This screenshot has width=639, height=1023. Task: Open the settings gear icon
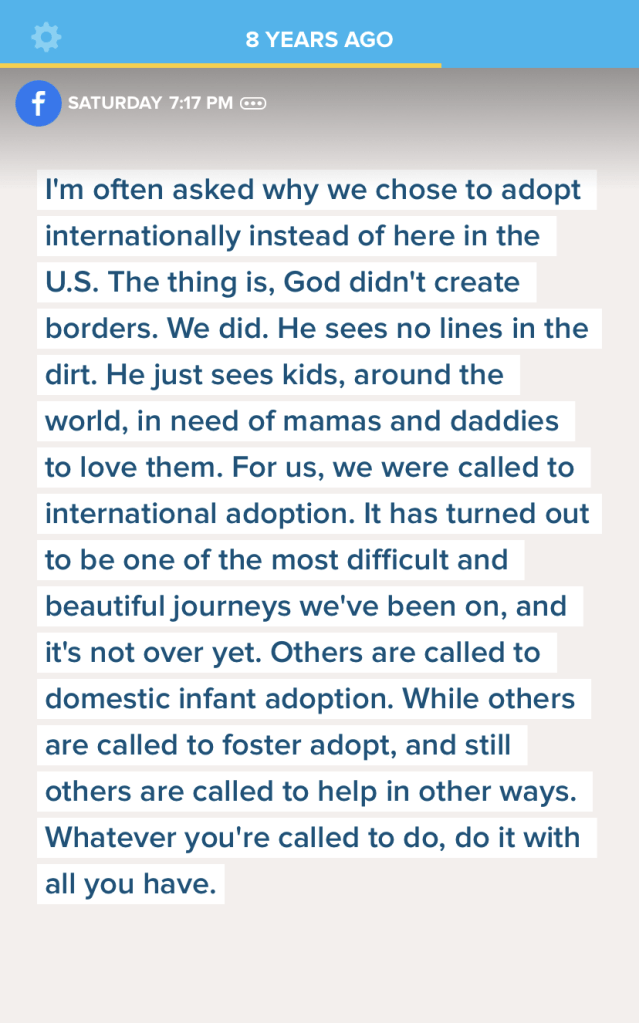46,37
